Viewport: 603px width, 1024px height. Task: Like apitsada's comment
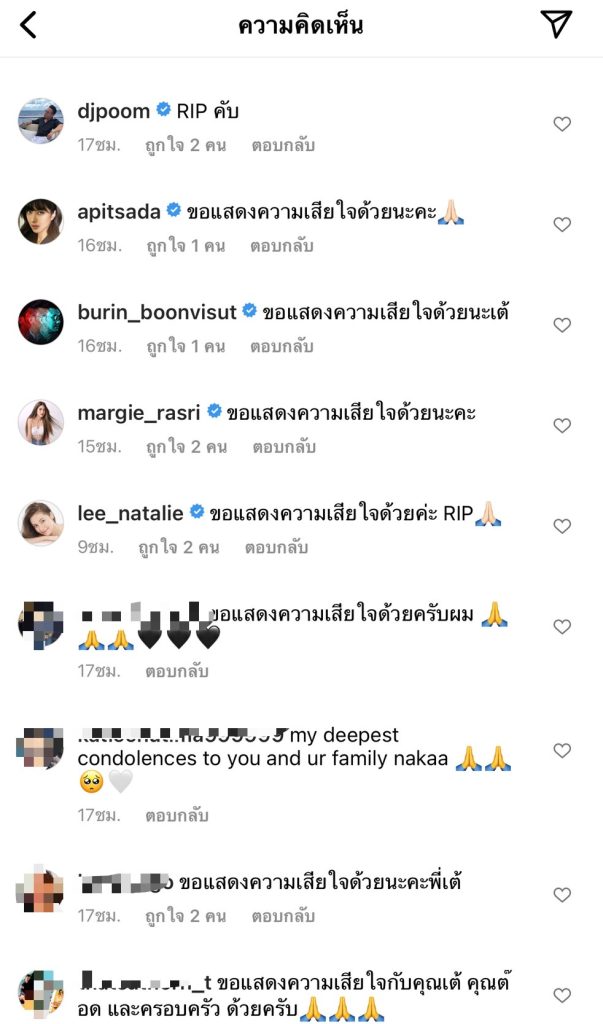click(x=562, y=225)
